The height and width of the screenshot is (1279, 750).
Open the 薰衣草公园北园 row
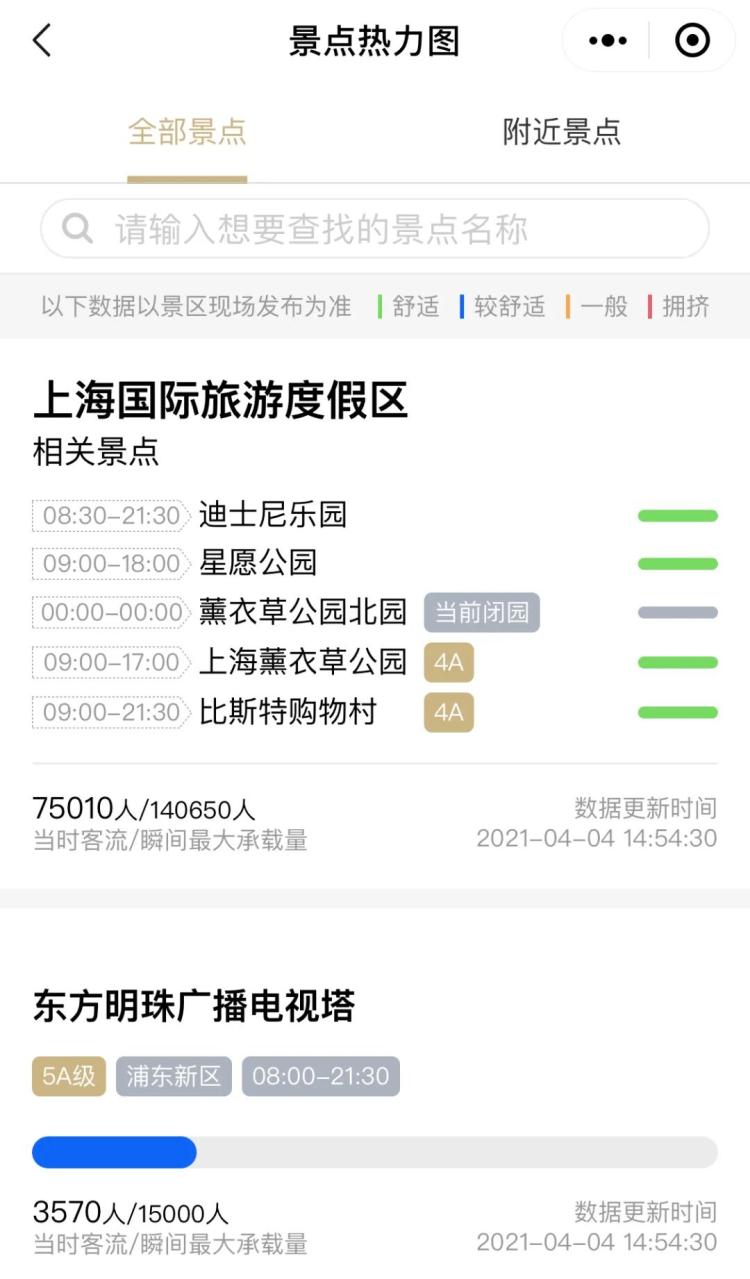pos(375,612)
